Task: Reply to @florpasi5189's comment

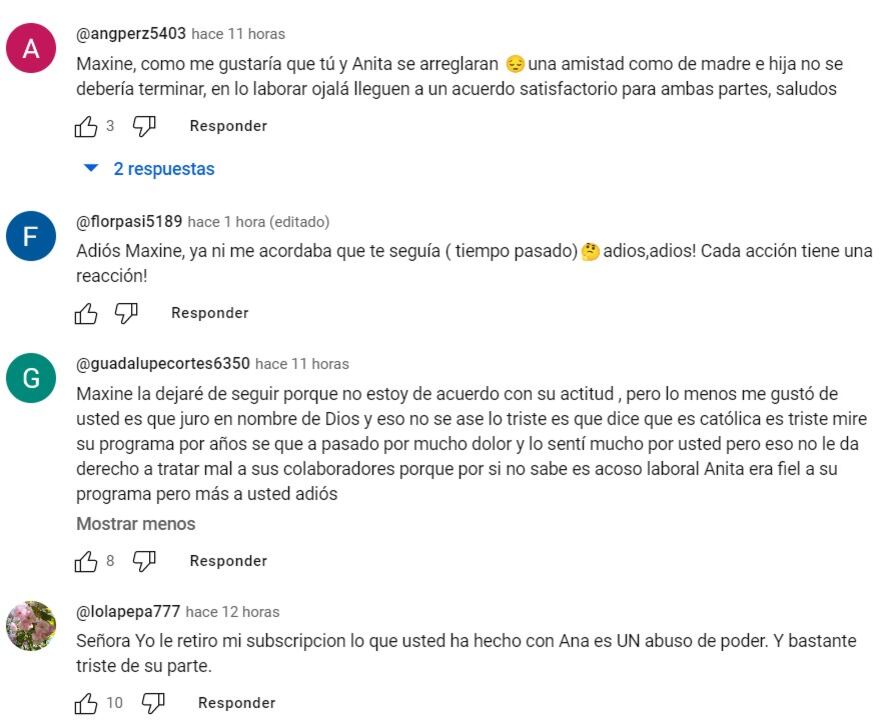Action: coord(209,313)
